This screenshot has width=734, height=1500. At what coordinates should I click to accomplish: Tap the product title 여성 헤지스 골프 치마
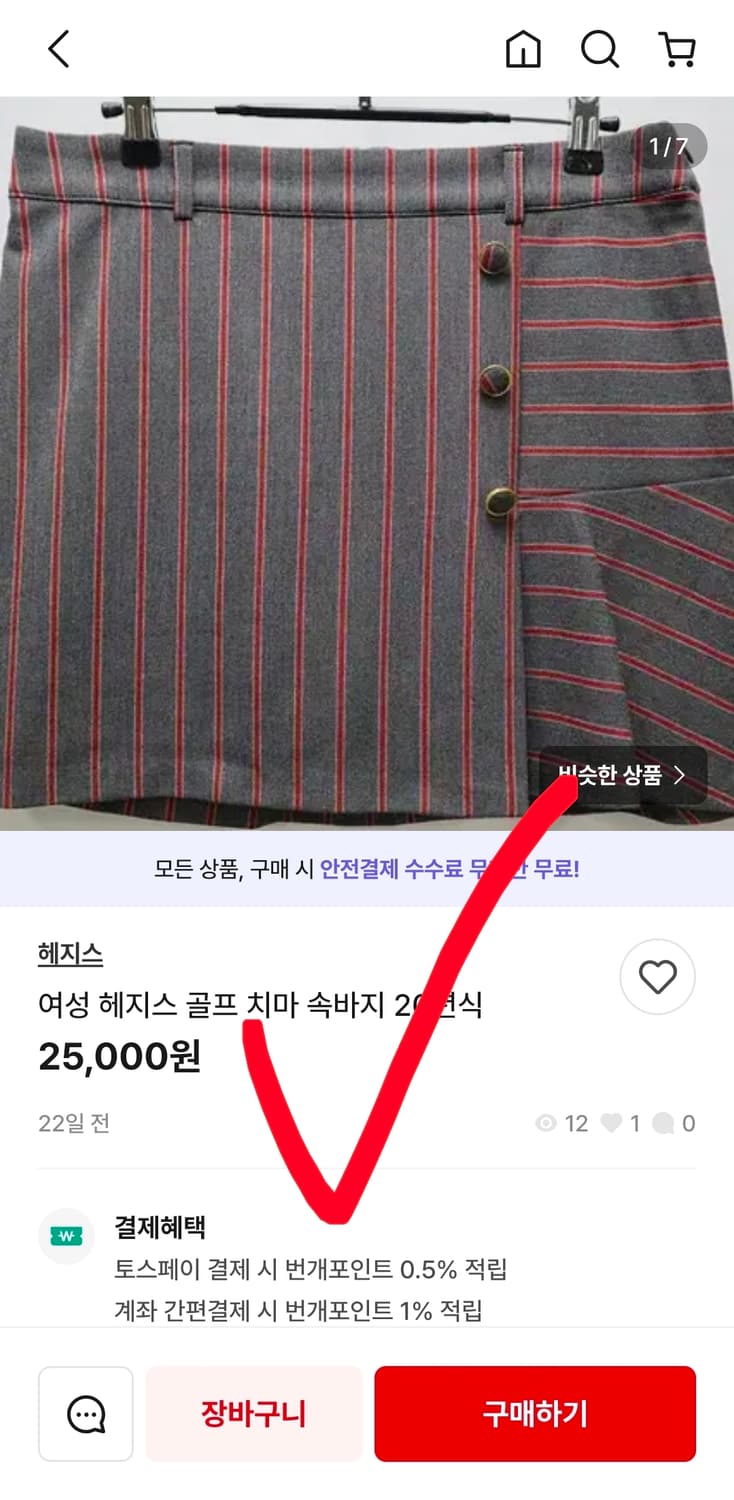coord(260,1006)
